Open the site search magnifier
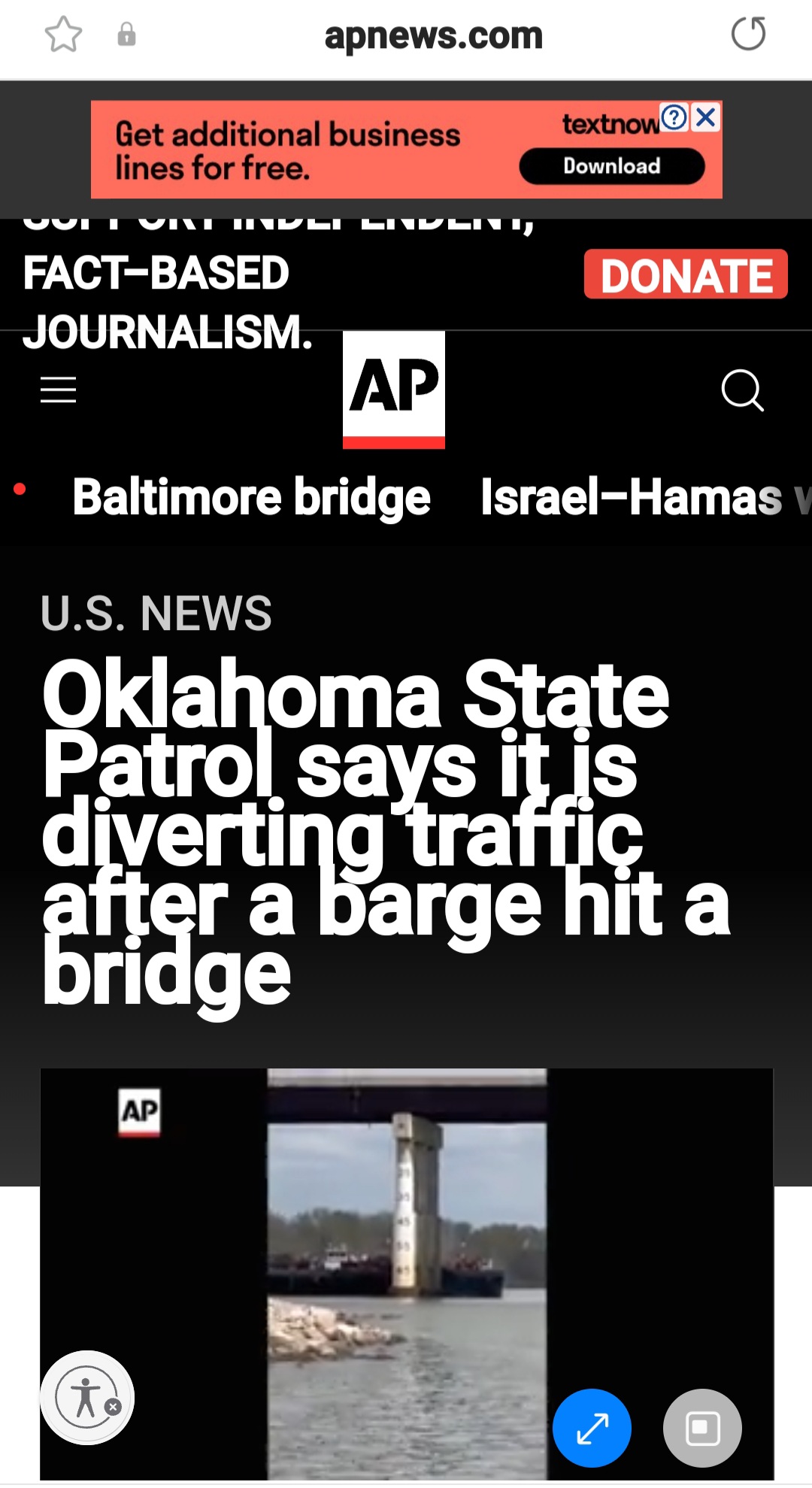Viewport: 812px width, 1488px height. point(742,390)
